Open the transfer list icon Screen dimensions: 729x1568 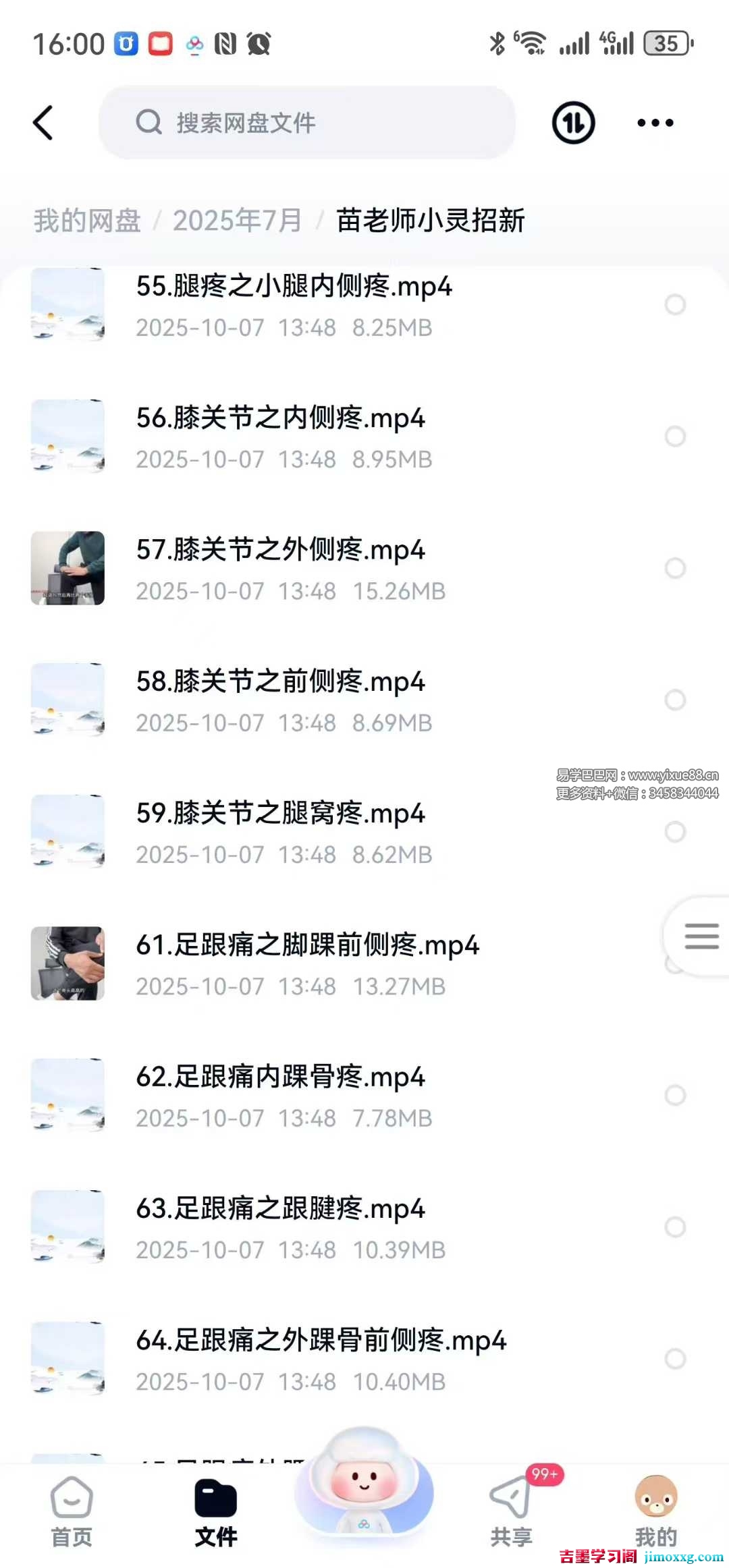pos(573,123)
